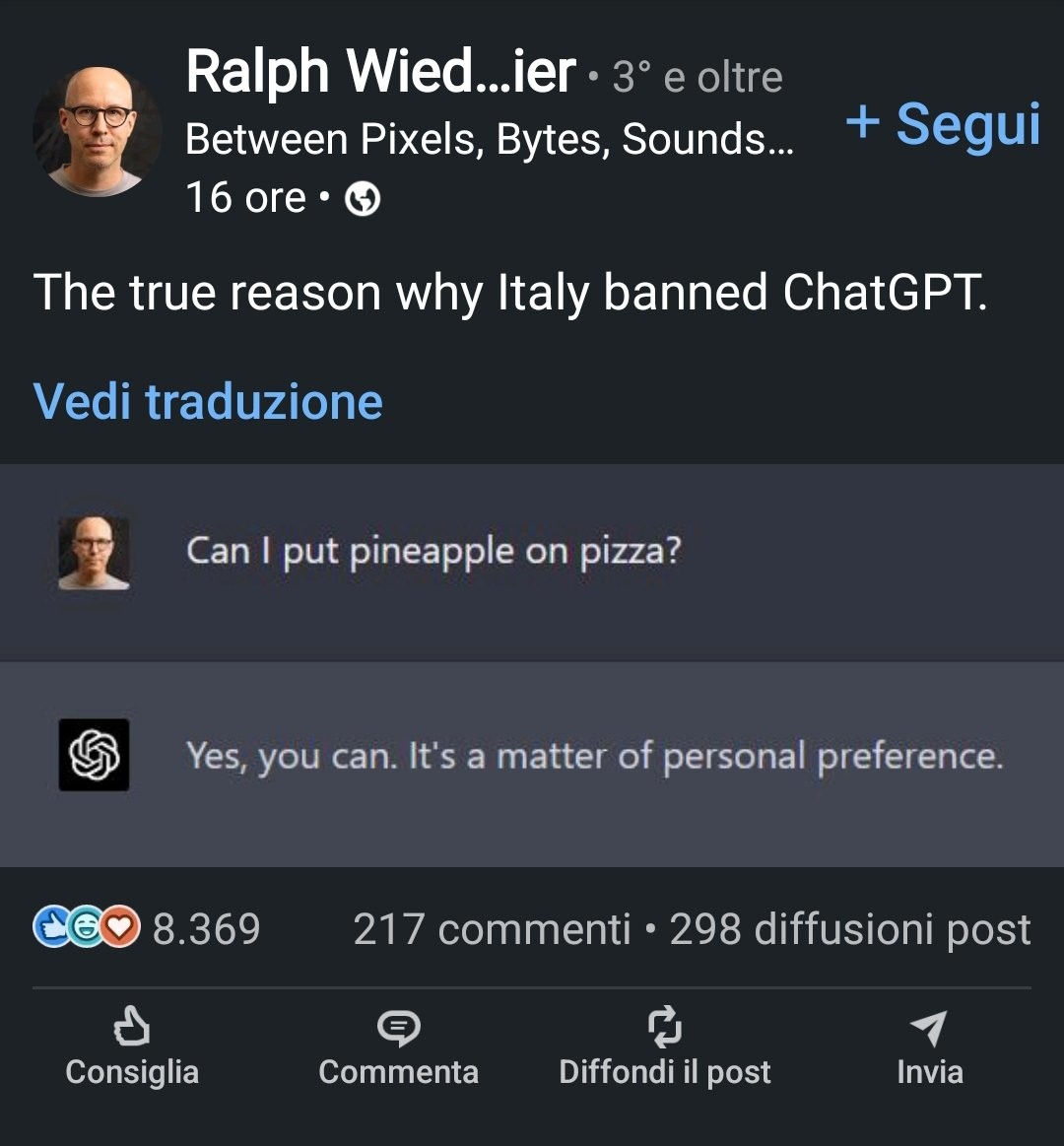Image resolution: width=1064 pixels, height=1146 pixels.
Task: Follow the author with the Segui button
Action: pyautogui.click(x=943, y=125)
